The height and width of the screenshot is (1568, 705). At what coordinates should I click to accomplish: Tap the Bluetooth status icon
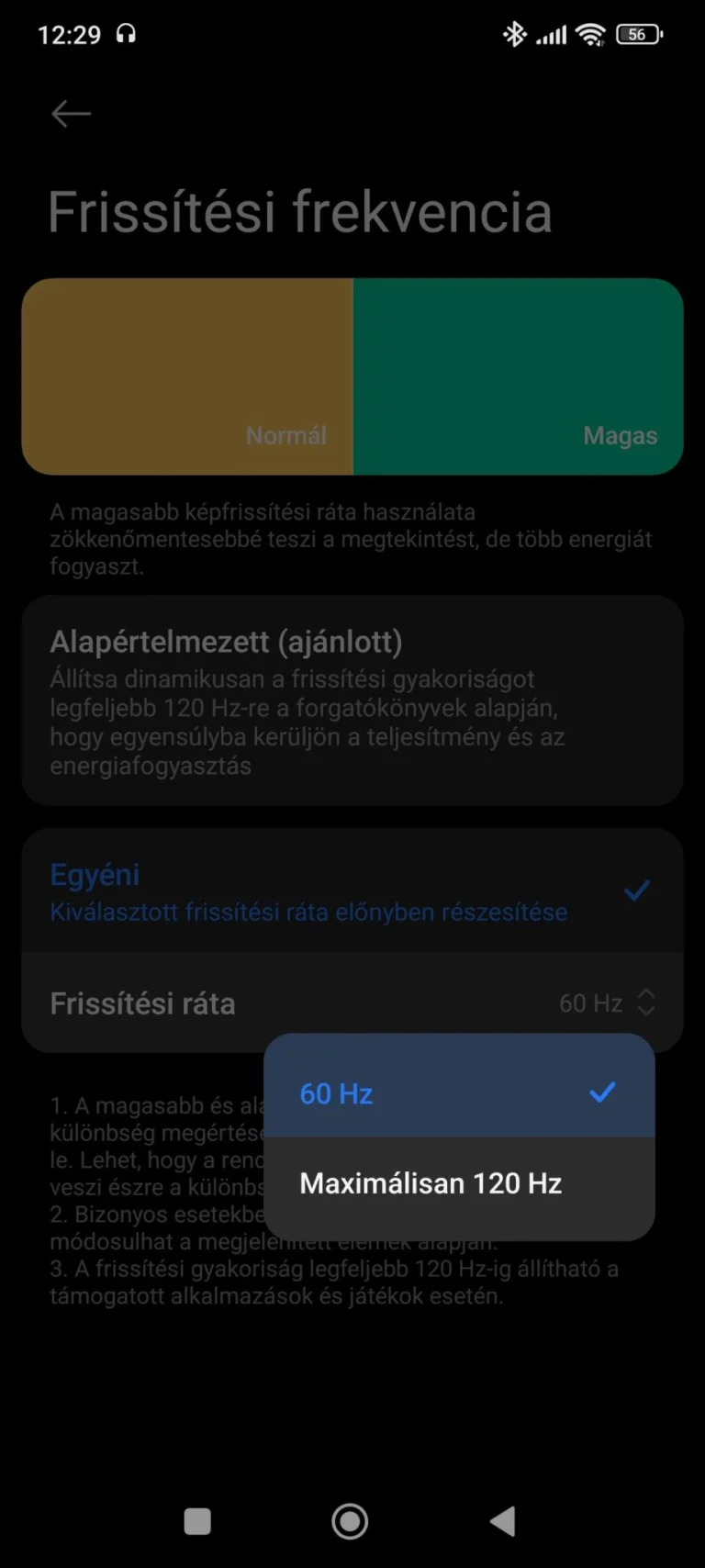tap(514, 34)
